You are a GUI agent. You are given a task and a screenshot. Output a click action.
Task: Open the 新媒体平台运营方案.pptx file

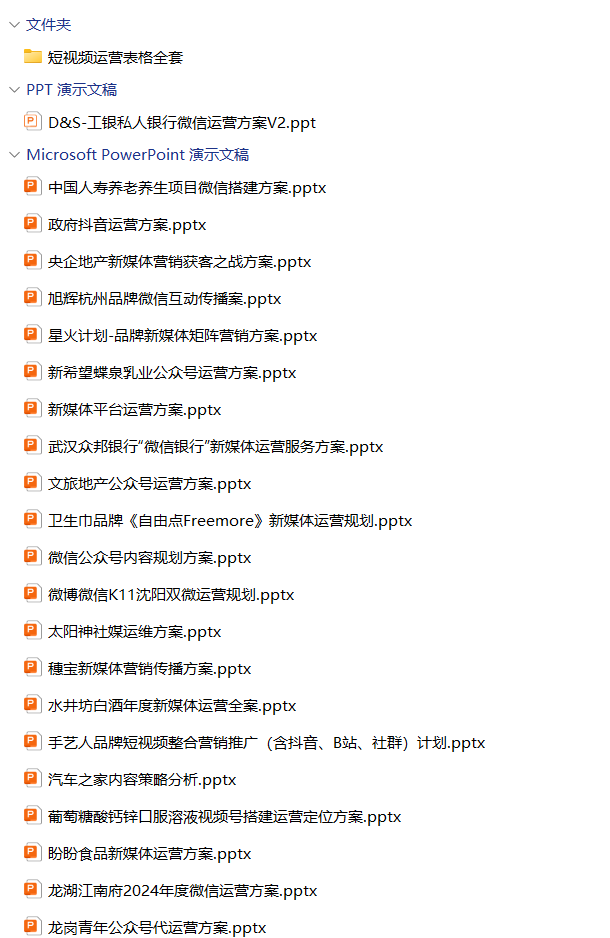(x=135, y=410)
